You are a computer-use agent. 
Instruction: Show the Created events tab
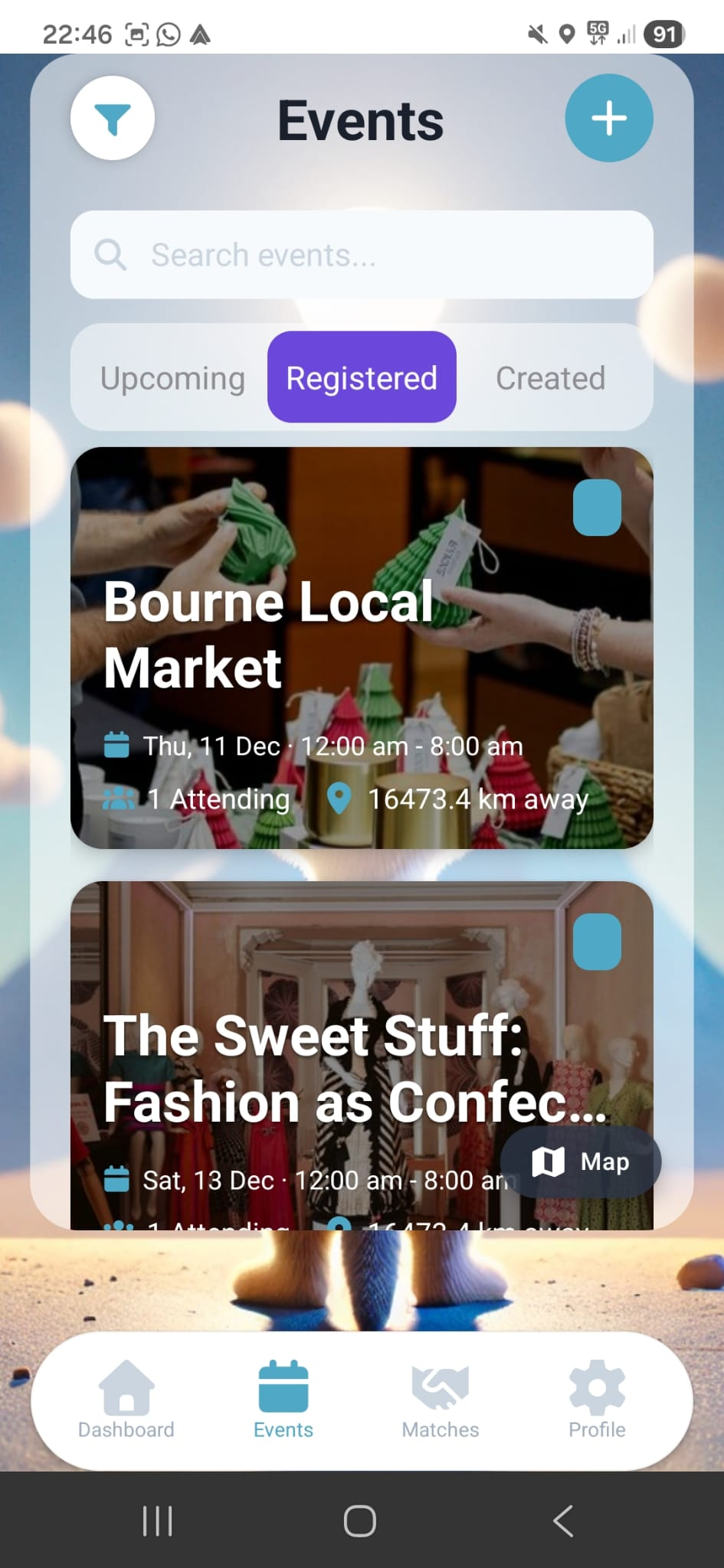point(550,378)
